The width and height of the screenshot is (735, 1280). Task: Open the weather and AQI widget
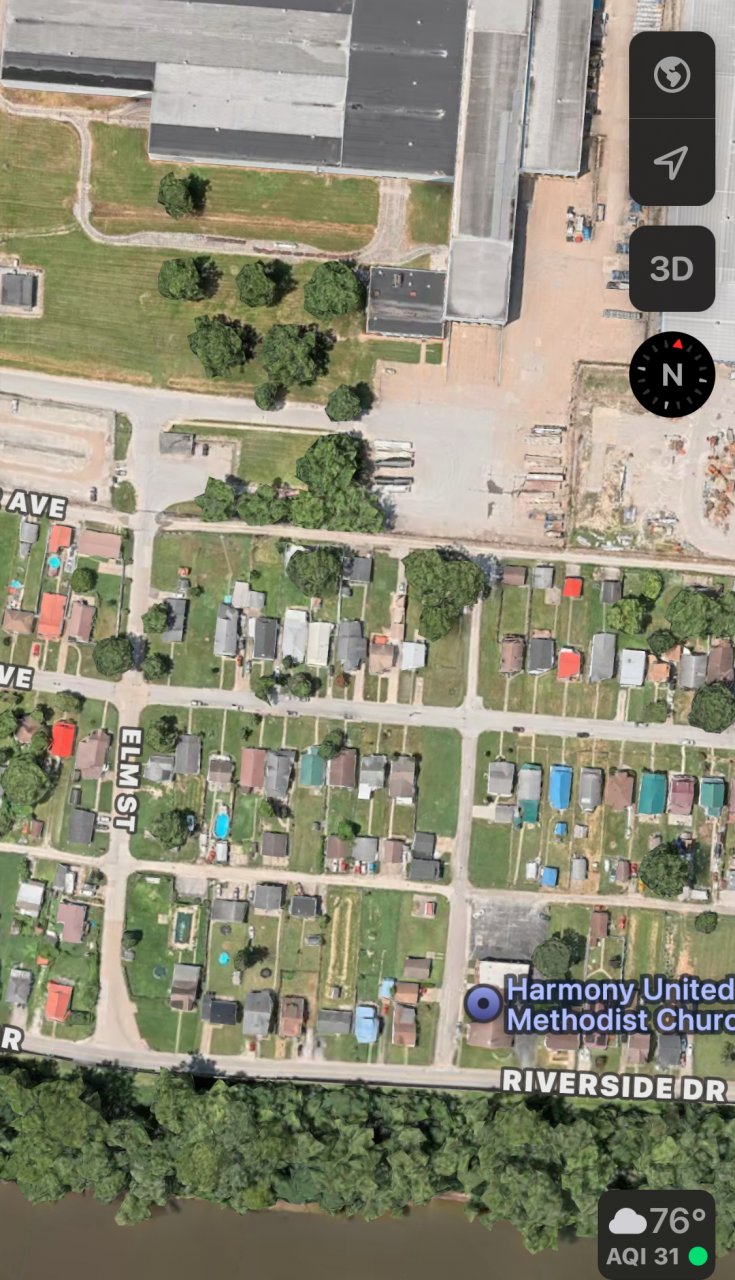pos(657,1235)
